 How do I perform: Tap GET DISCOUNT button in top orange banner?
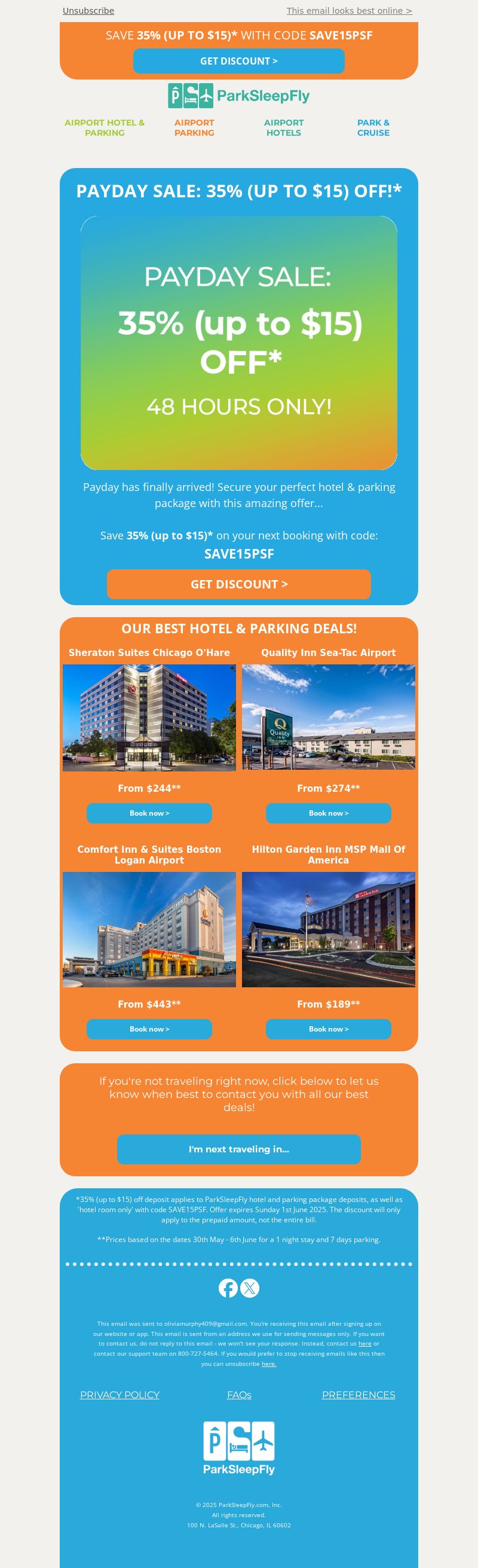click(x=238, y=61)
